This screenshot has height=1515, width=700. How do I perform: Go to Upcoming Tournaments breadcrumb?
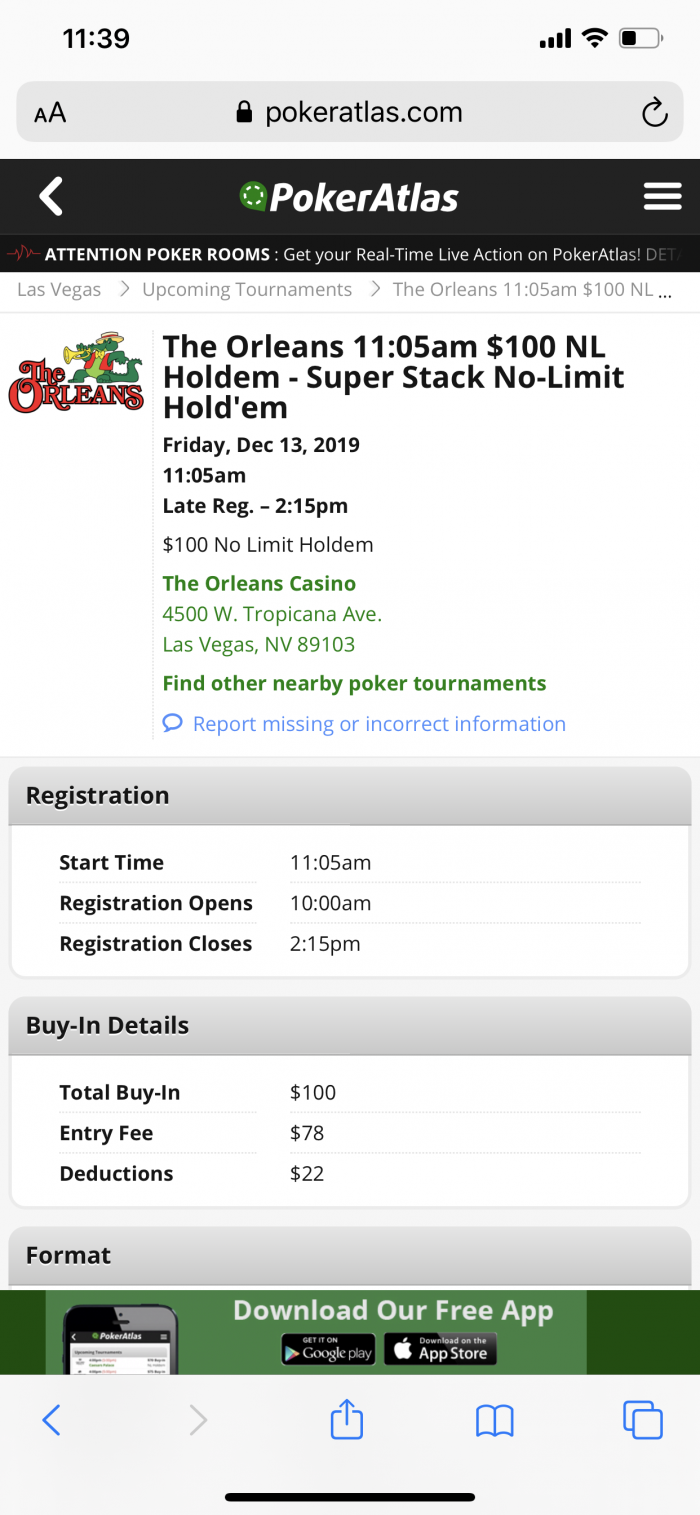pos(247,290)
